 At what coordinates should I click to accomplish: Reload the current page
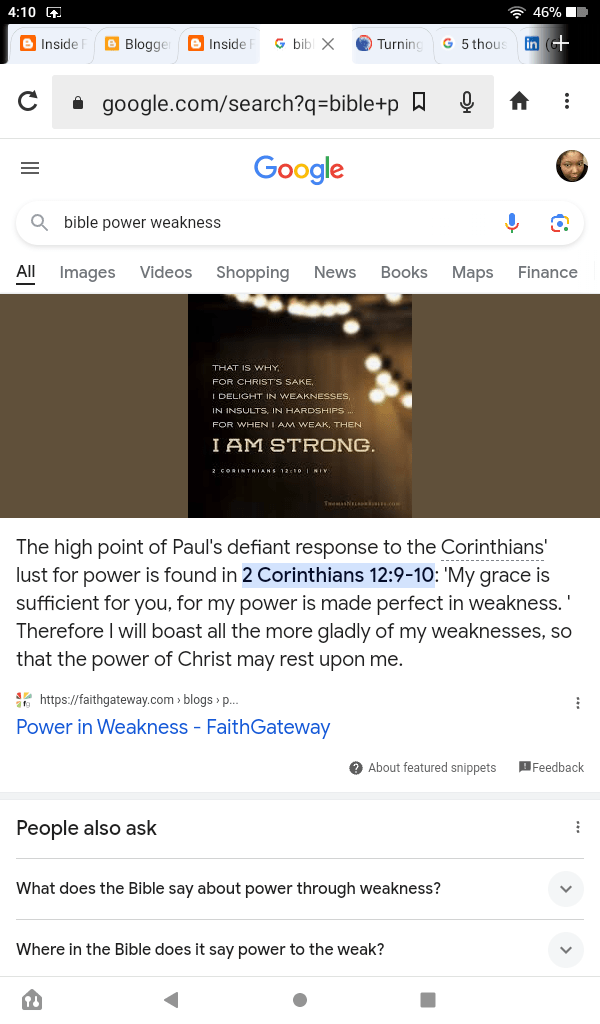(x=28, y=102)
